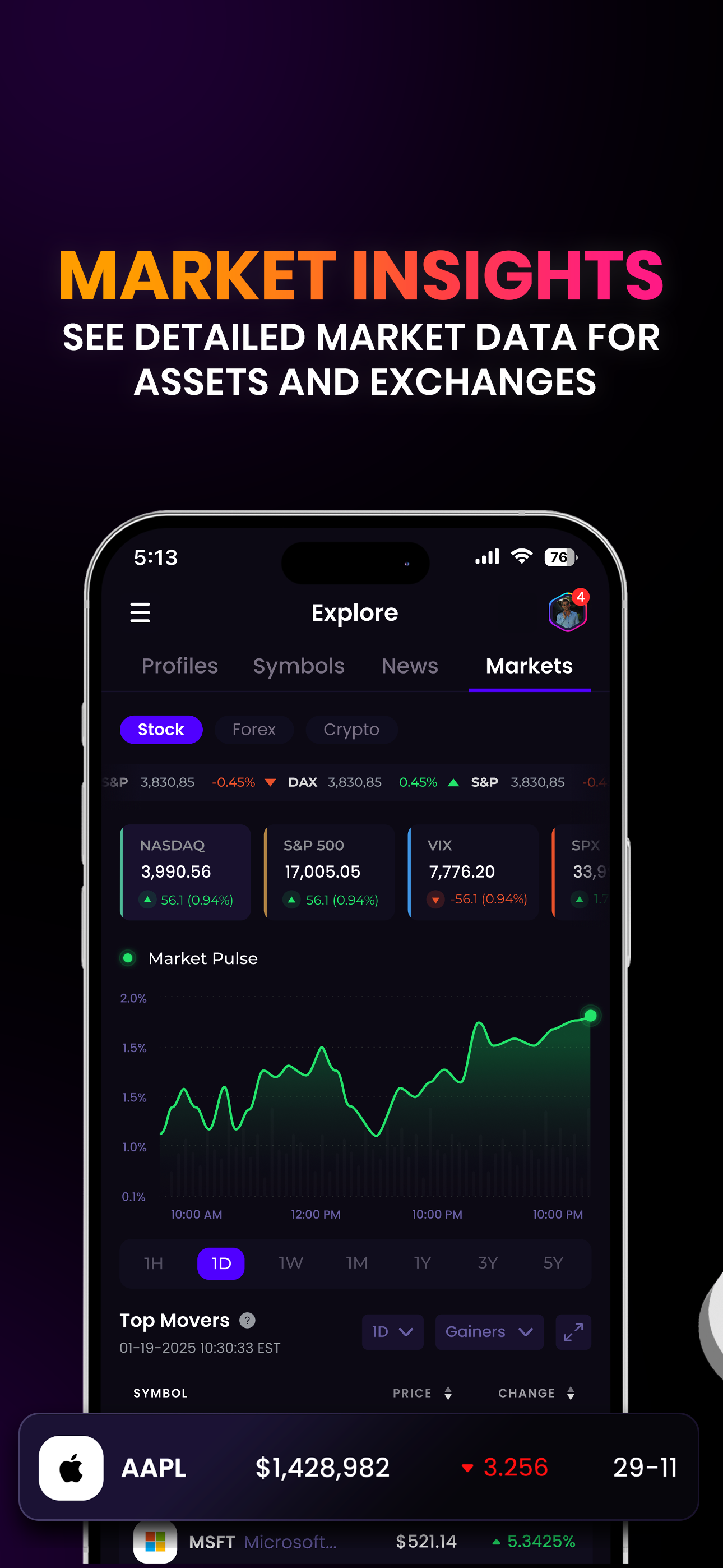Click the Apple logo beside AAPL

pyautogui.click(x=71, y=1467)
